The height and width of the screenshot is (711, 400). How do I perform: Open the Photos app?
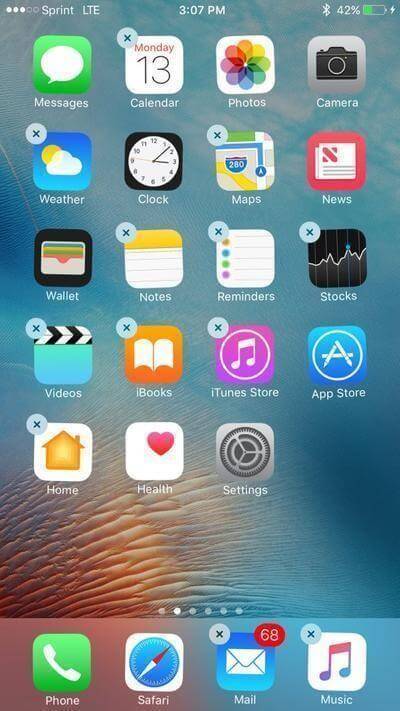coord(245,65)
